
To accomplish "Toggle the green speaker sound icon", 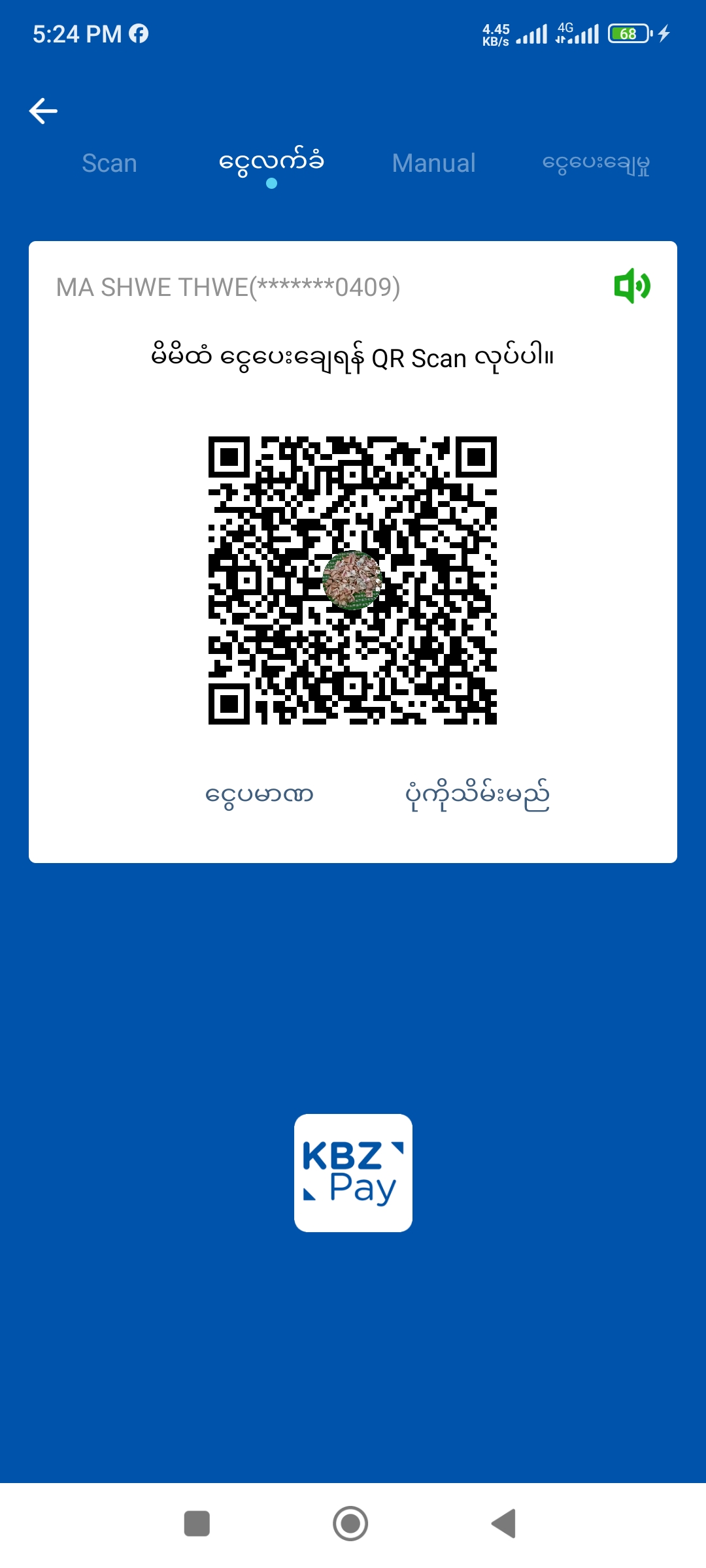I will coord(631,286).
